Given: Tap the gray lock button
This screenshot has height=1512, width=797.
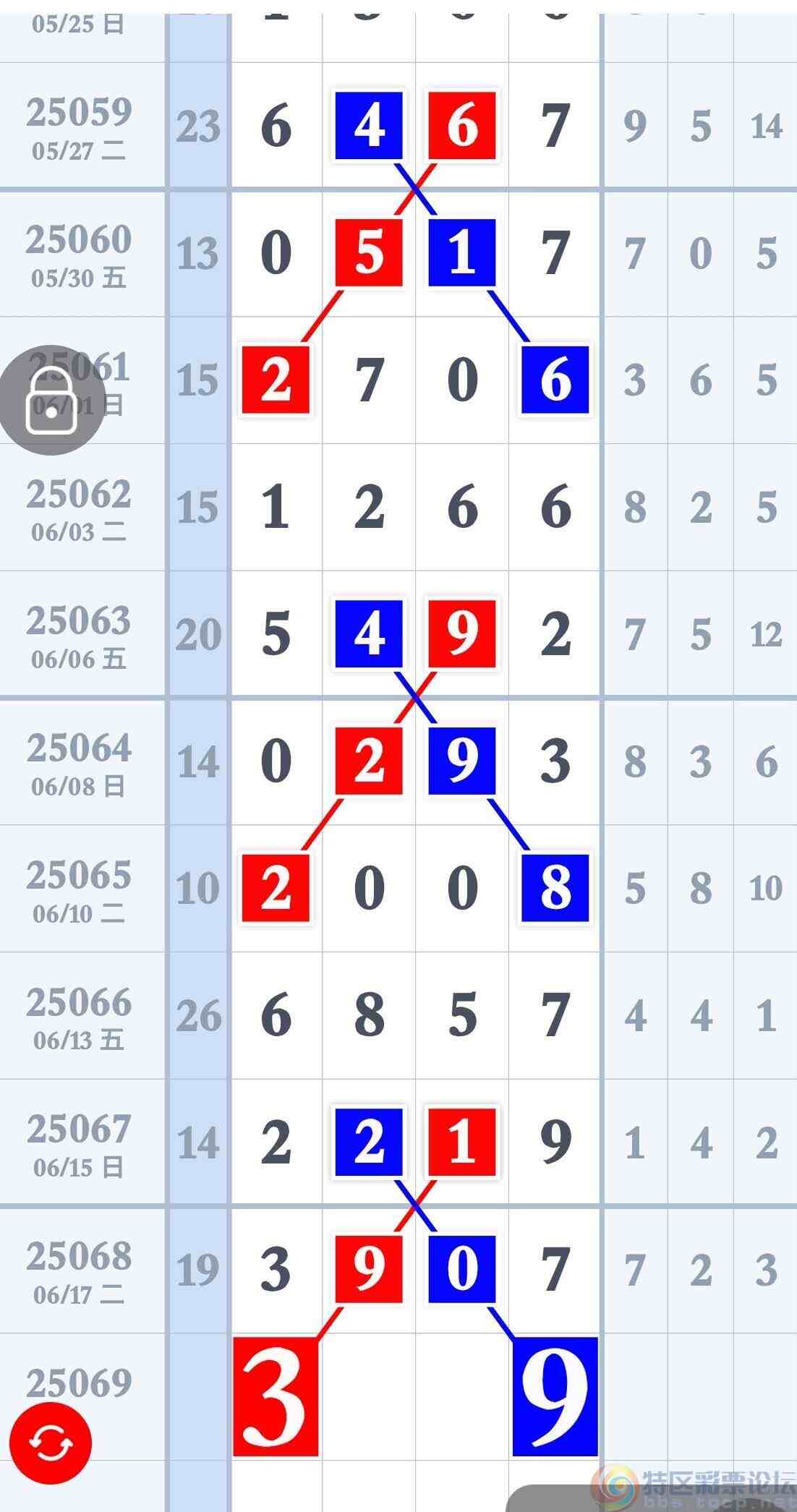Looking at the screenshot, I should (51, 400).
